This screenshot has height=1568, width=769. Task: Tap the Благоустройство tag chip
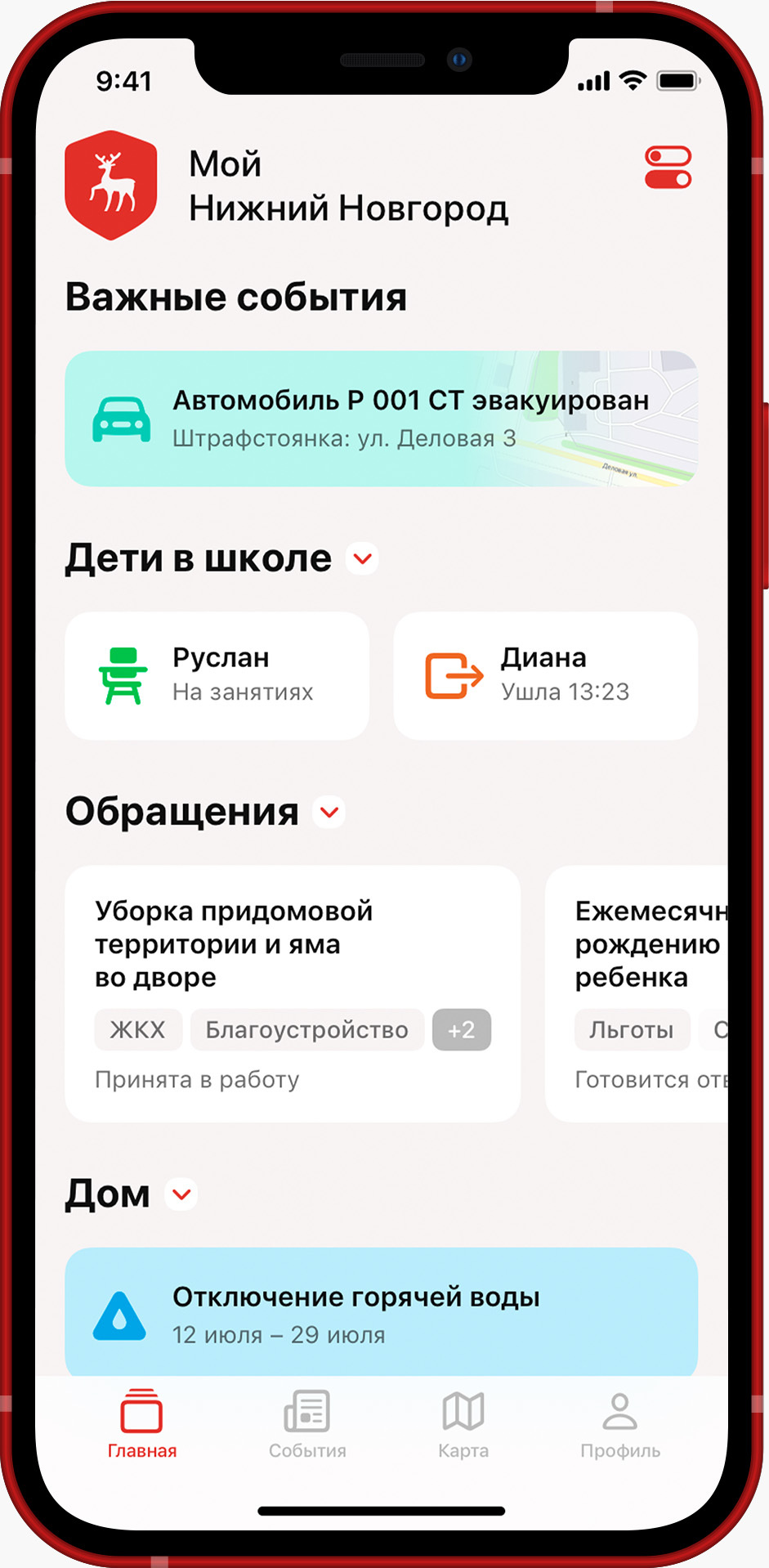tap(306, 1029)
